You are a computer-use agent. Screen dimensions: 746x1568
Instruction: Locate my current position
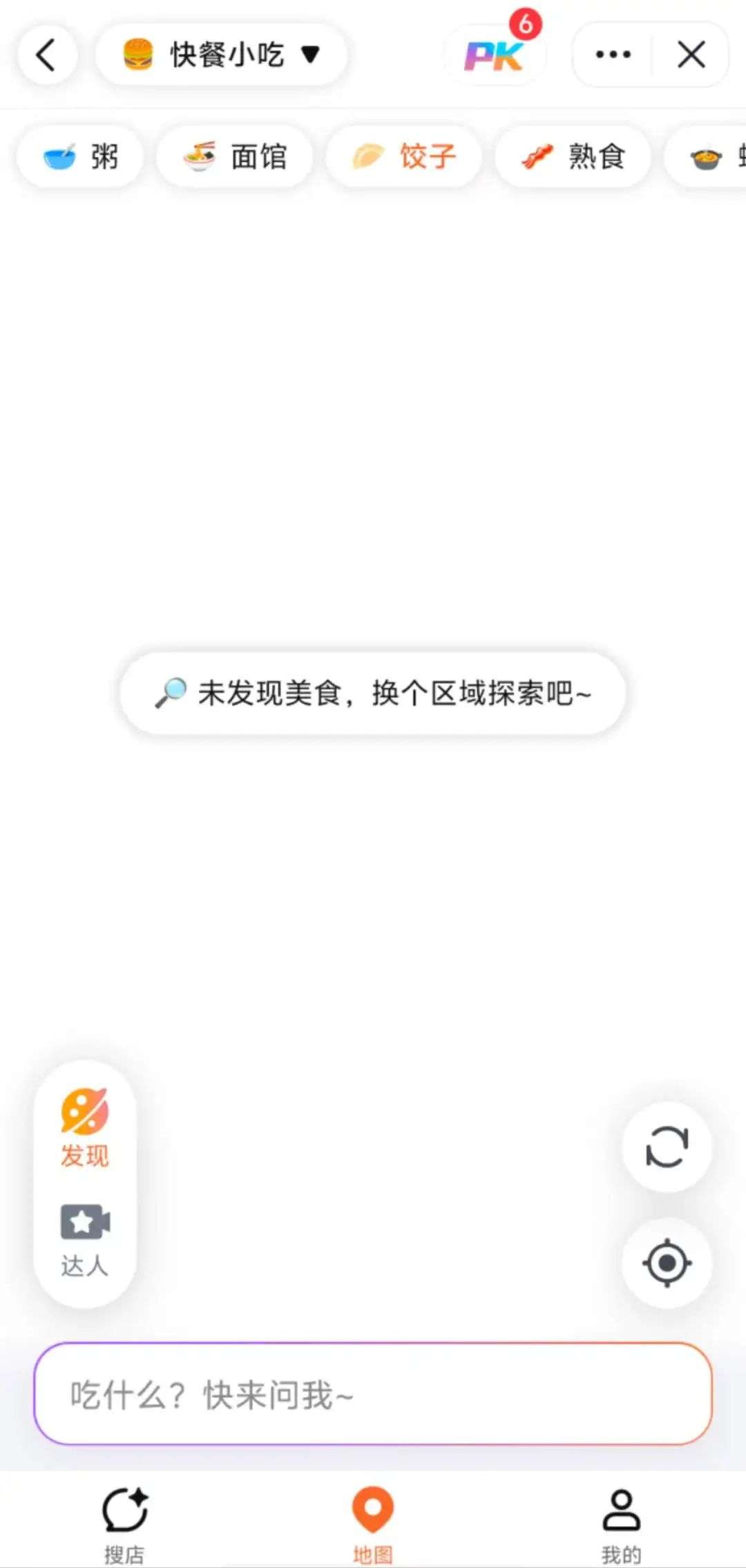click(667, 1263)
